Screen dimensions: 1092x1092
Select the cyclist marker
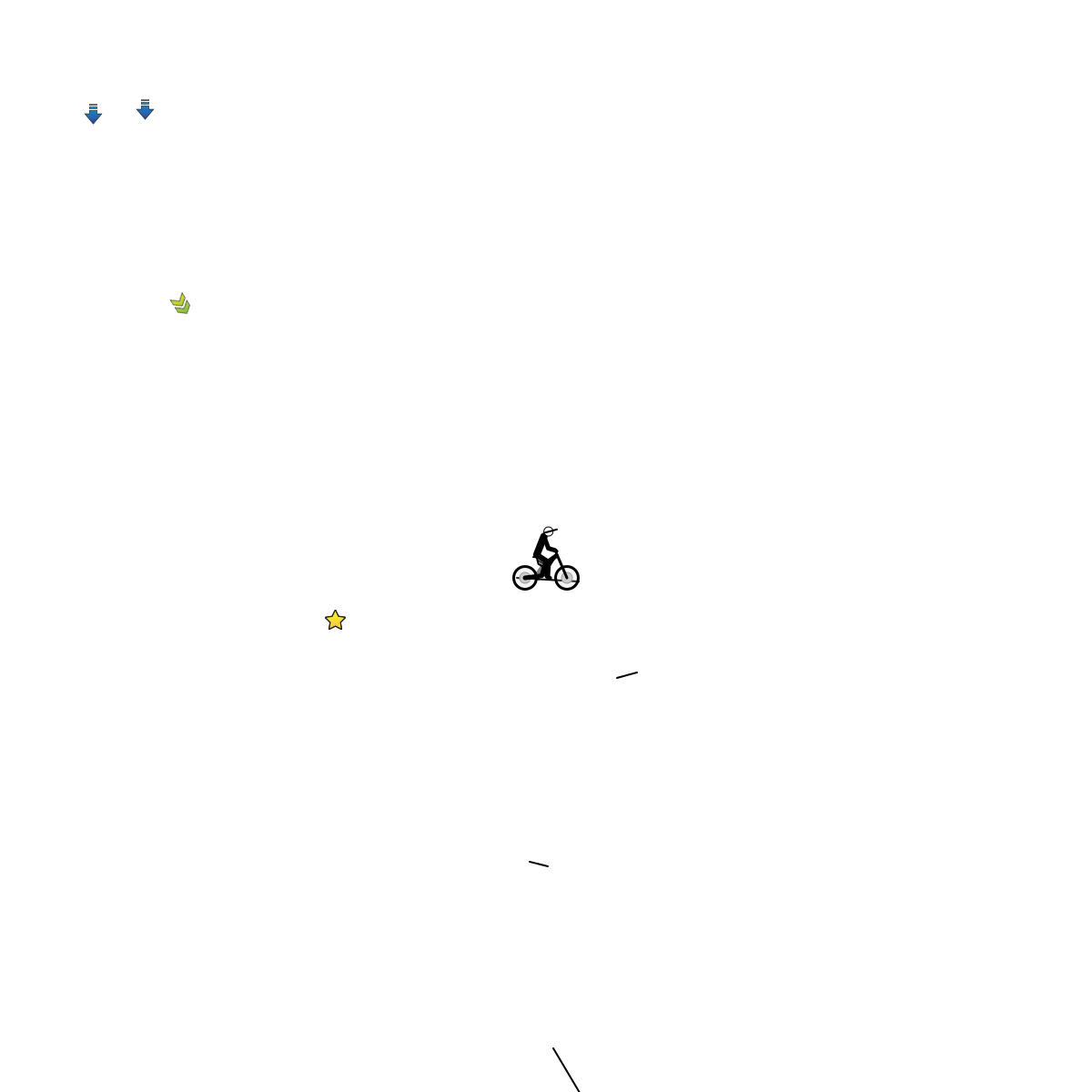(x=546, y=559)
